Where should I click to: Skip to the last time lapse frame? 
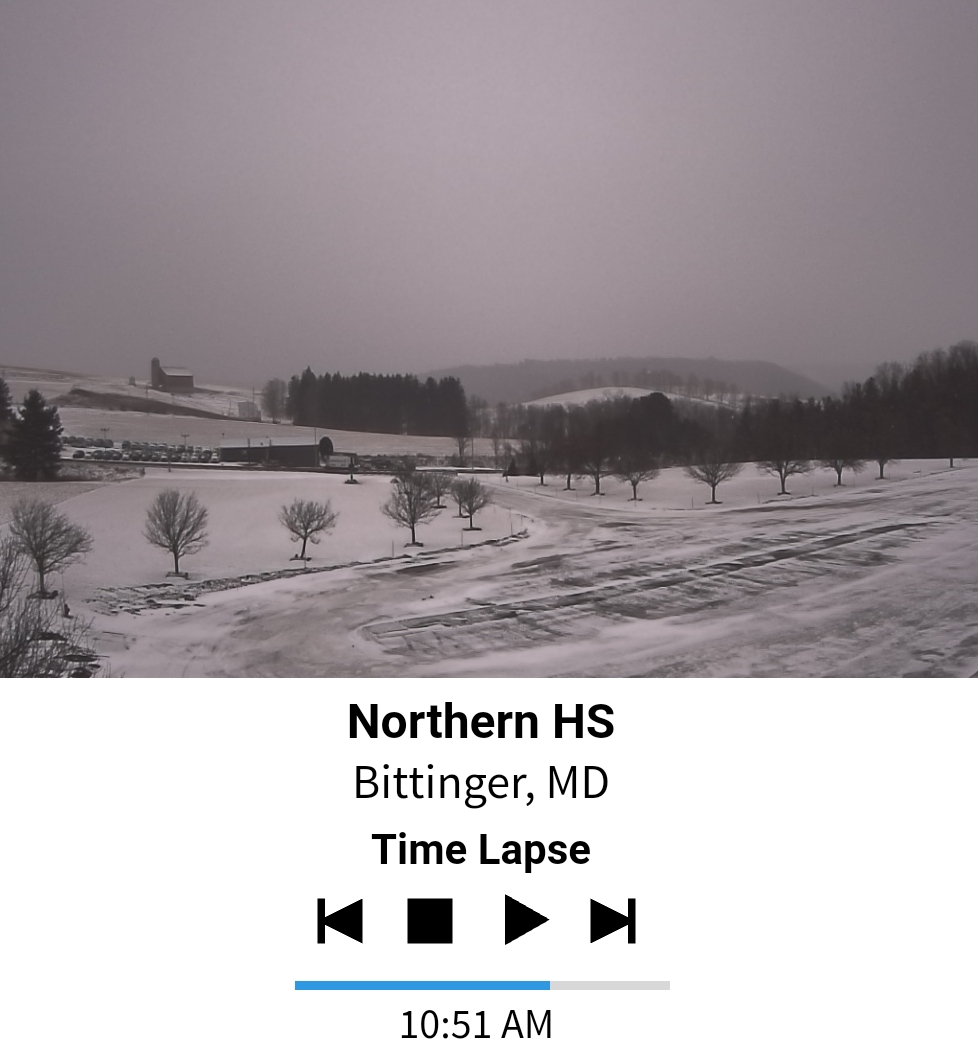612,920
